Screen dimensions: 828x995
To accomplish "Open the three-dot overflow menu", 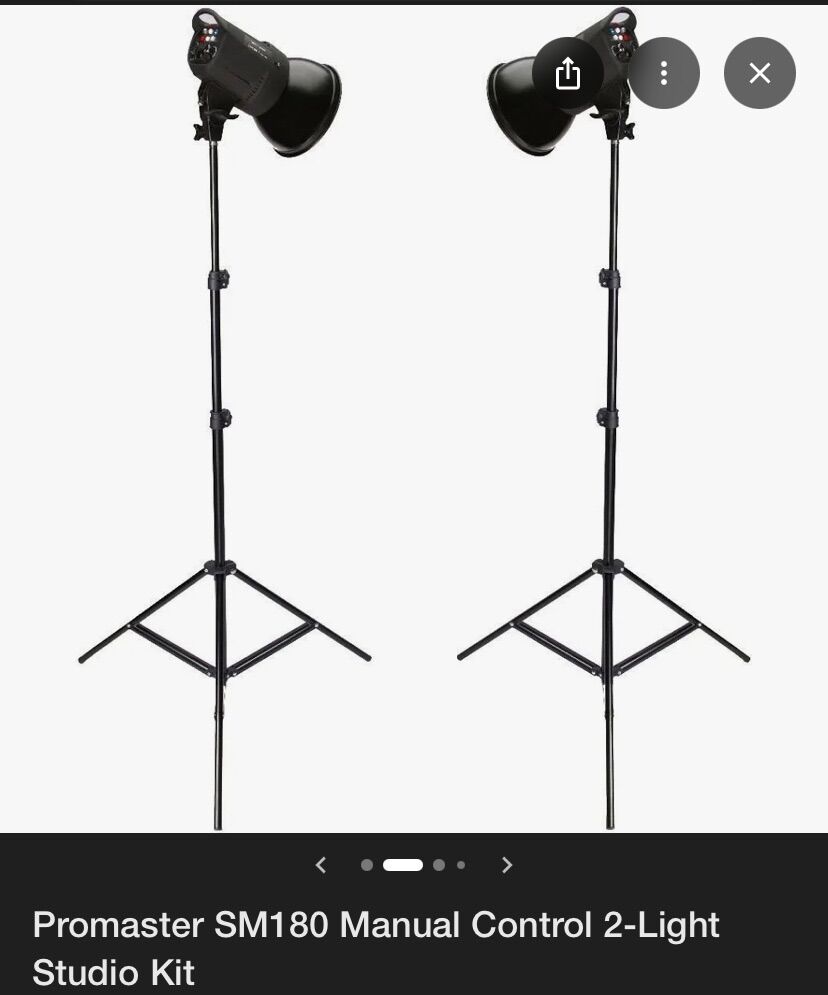I will coord(664,73).
